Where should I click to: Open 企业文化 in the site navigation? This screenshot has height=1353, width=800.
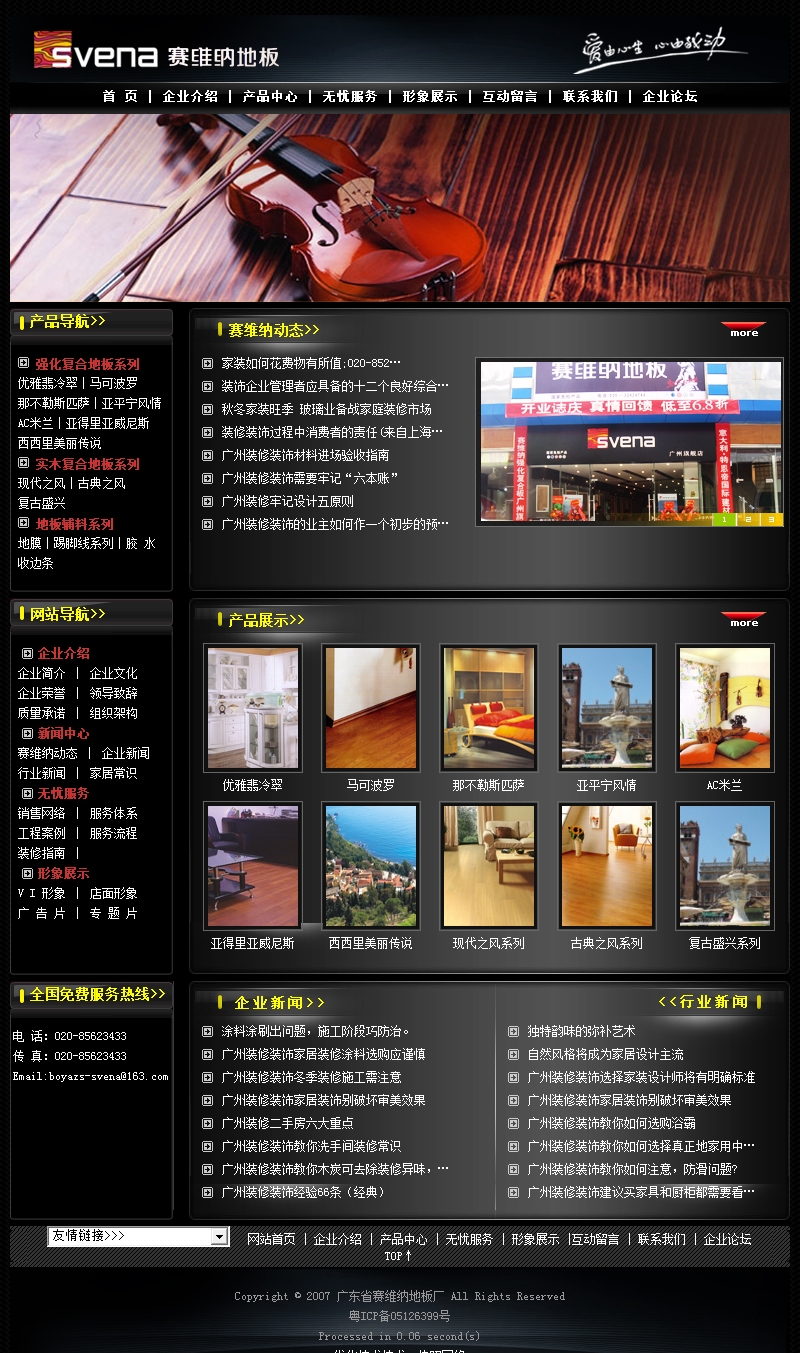[x=113, y=673]
